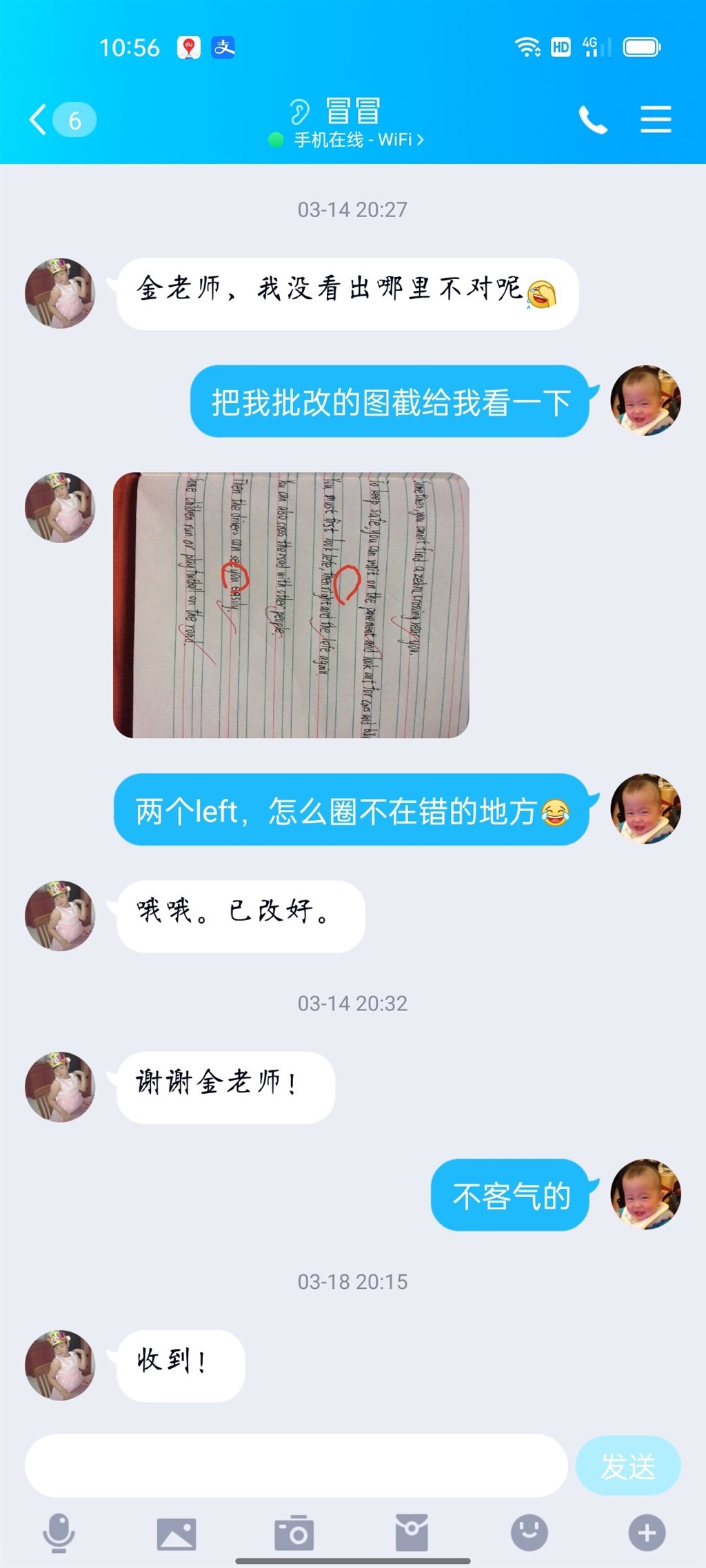Open the photo gallery picker
This screenshot has height=1568, width=706.
(176, 1533)
